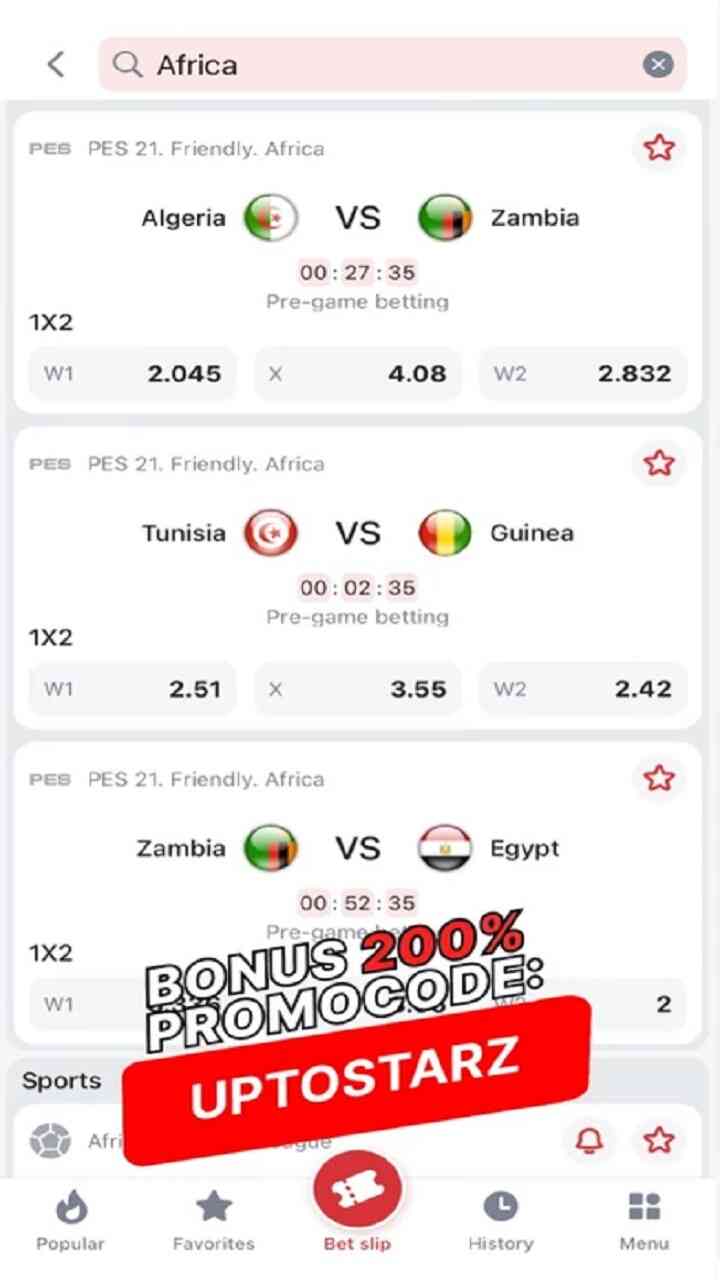The image size is (720, 1280).
Task: Open the Zambia vs Egypt match card
Action: 358,848
